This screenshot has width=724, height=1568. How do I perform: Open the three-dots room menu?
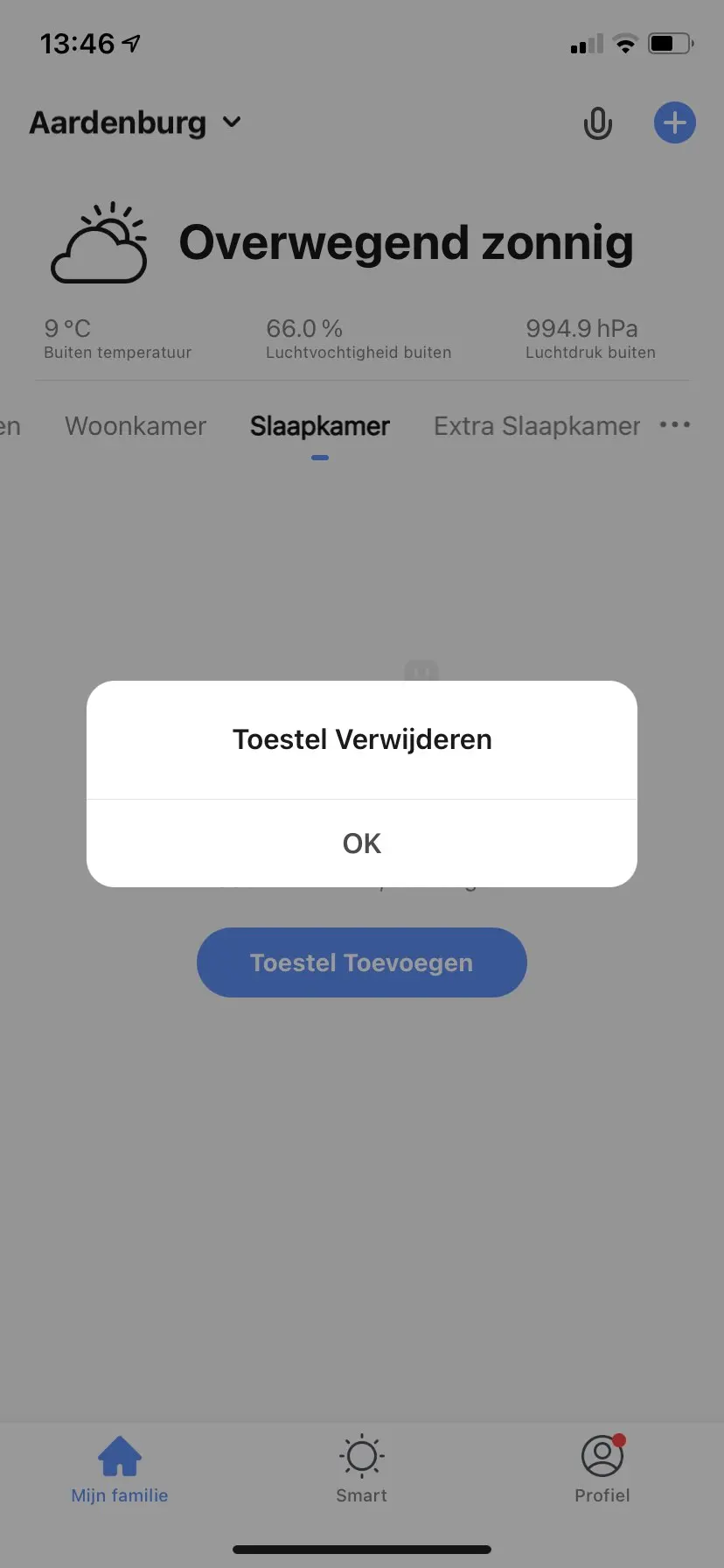(x=674, y=425)
